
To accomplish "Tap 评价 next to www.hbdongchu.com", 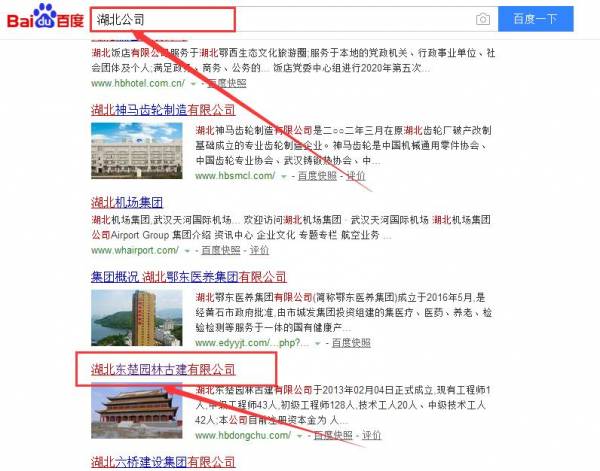I will tap(371, 436).
